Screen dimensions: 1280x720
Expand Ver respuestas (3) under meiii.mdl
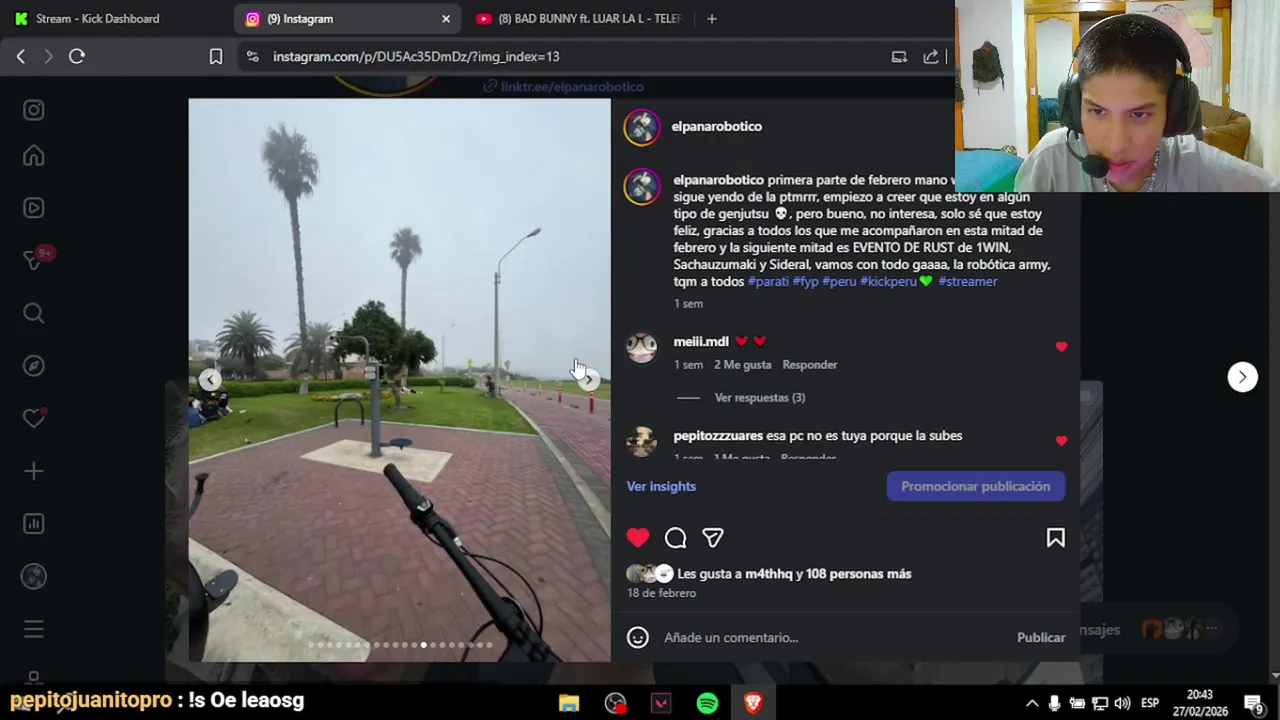pos(759,397)
